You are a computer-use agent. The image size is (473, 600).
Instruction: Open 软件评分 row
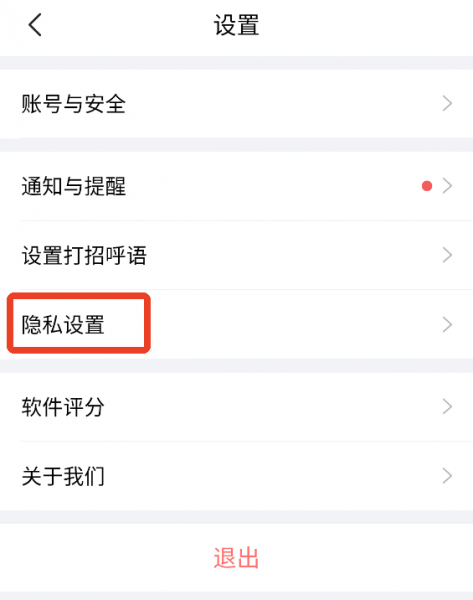[x=236, y=407]
